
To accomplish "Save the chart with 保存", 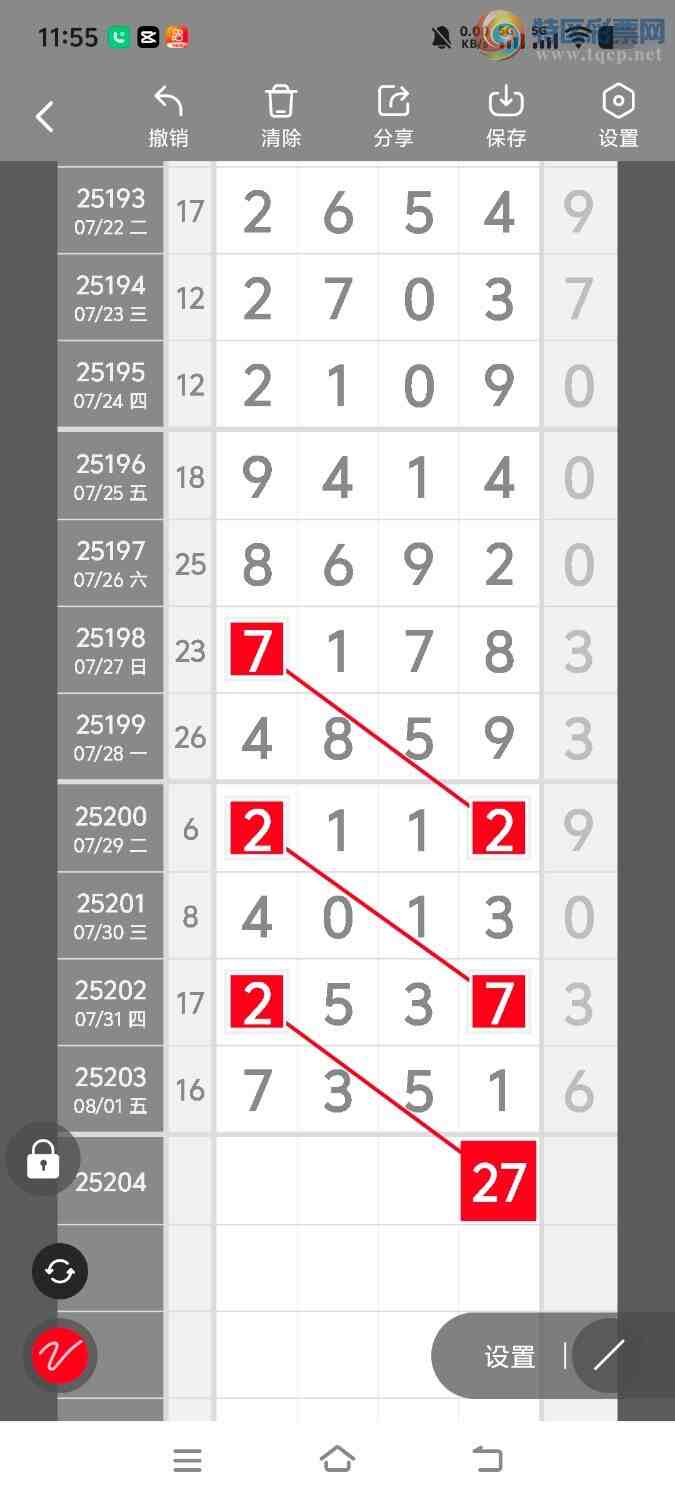I will 506,117.
